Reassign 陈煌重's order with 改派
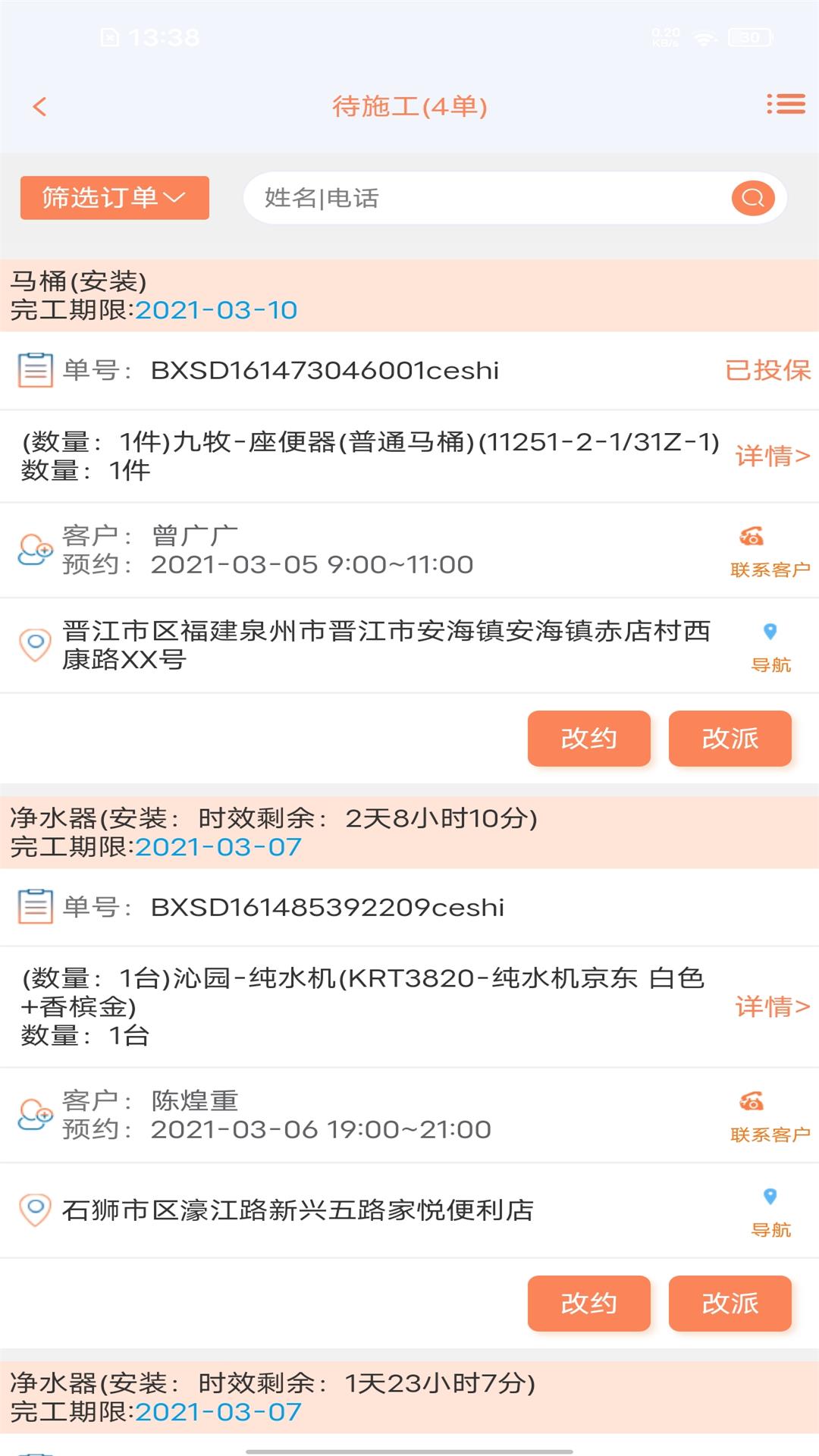Image resolution: width=819 pixels, height=1456 pixels. point(730,1303)
